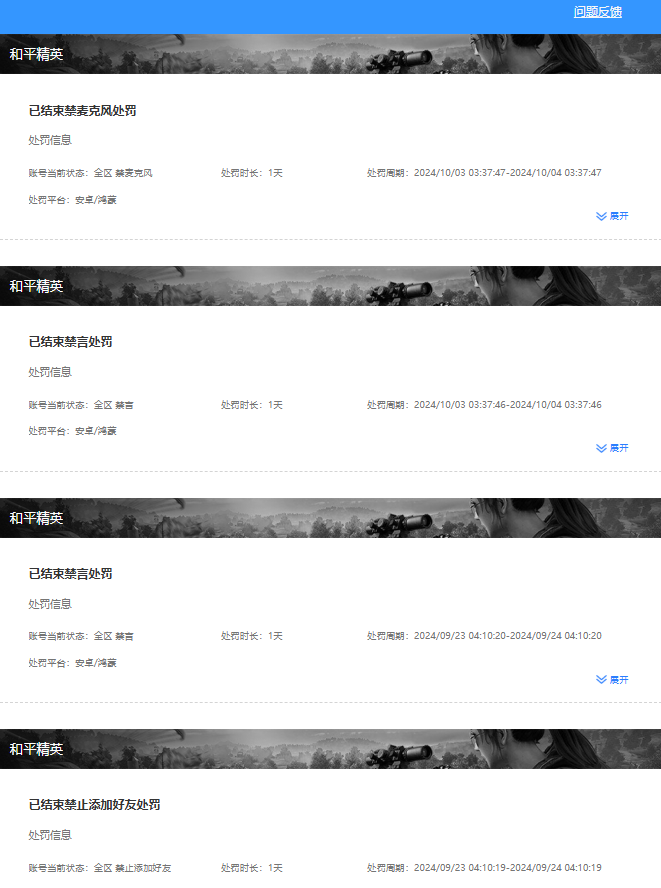This screenshot has height=888, width=661.
Task: Expand the 已结束禁言处罚 record dated 2024/10/03
Action: click(x=612, y=448)
